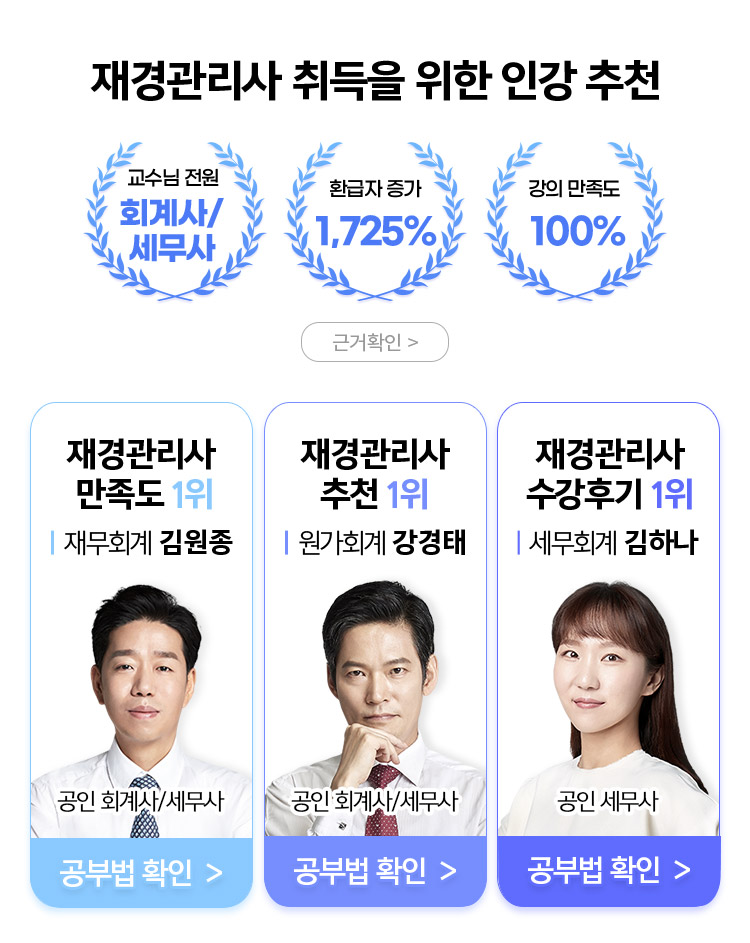Open the 근거확인 evidence link
Viewport: 750px width, 943px height.
[375, 342]
